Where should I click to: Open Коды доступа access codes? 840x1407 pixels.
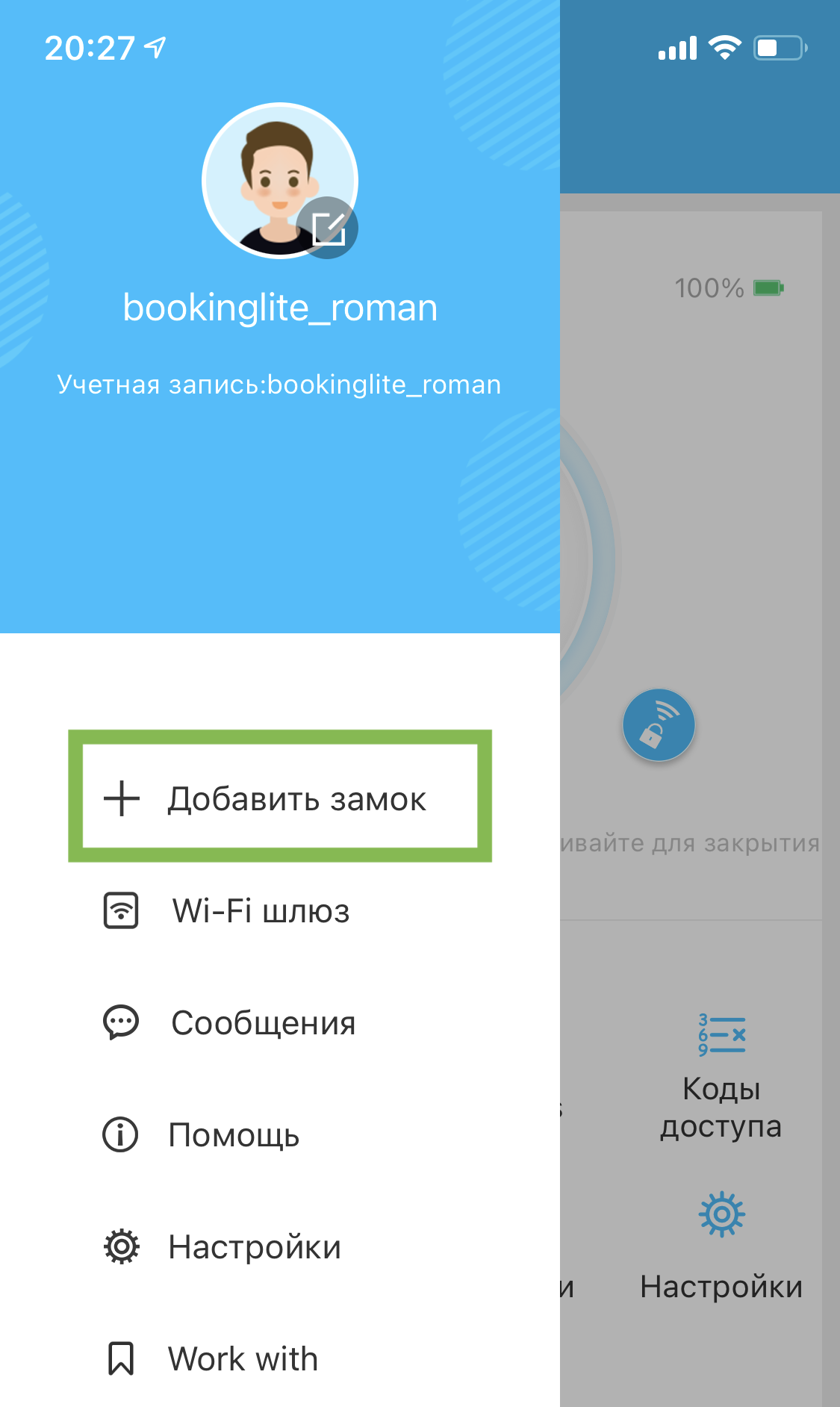[721, 1075]
